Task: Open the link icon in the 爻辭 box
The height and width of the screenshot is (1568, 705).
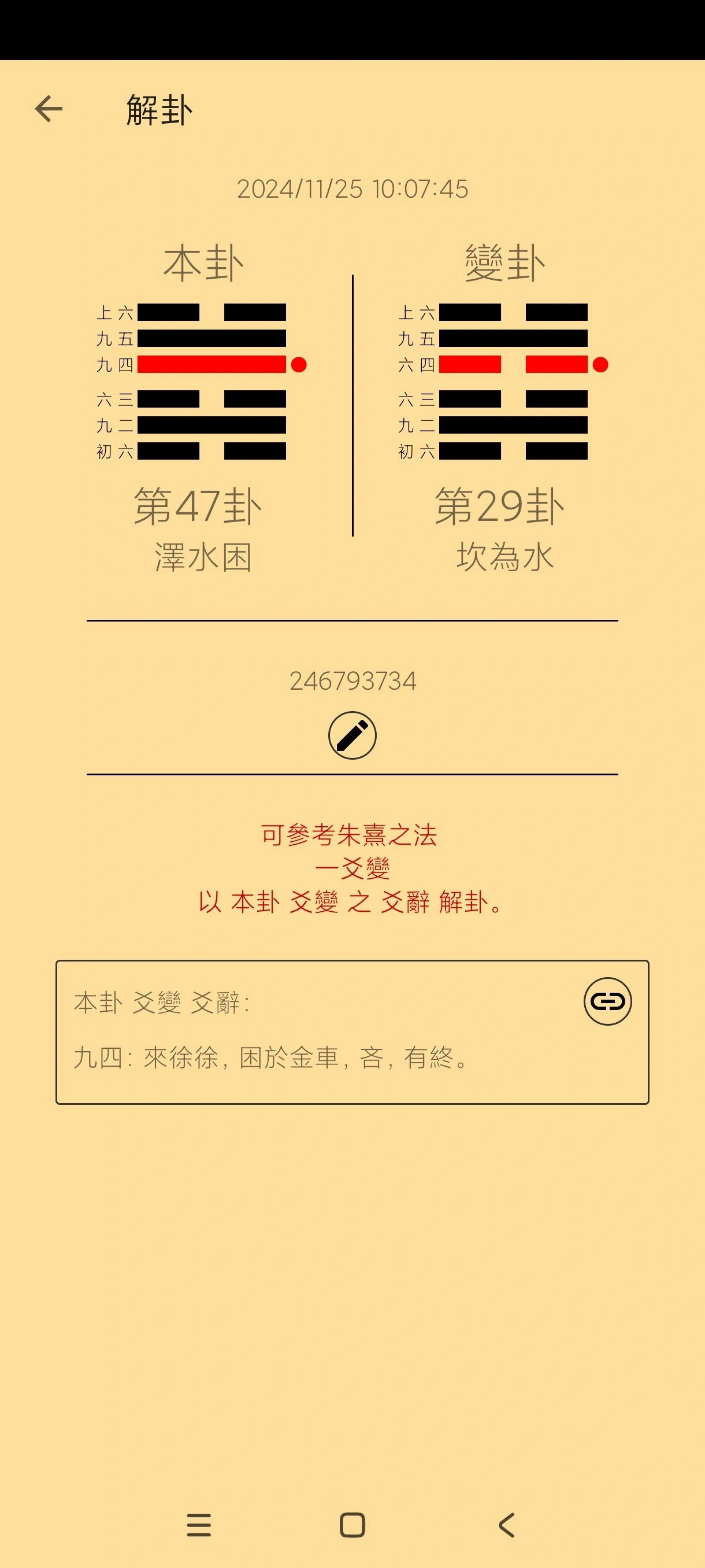Action: tap(608, 1001)
